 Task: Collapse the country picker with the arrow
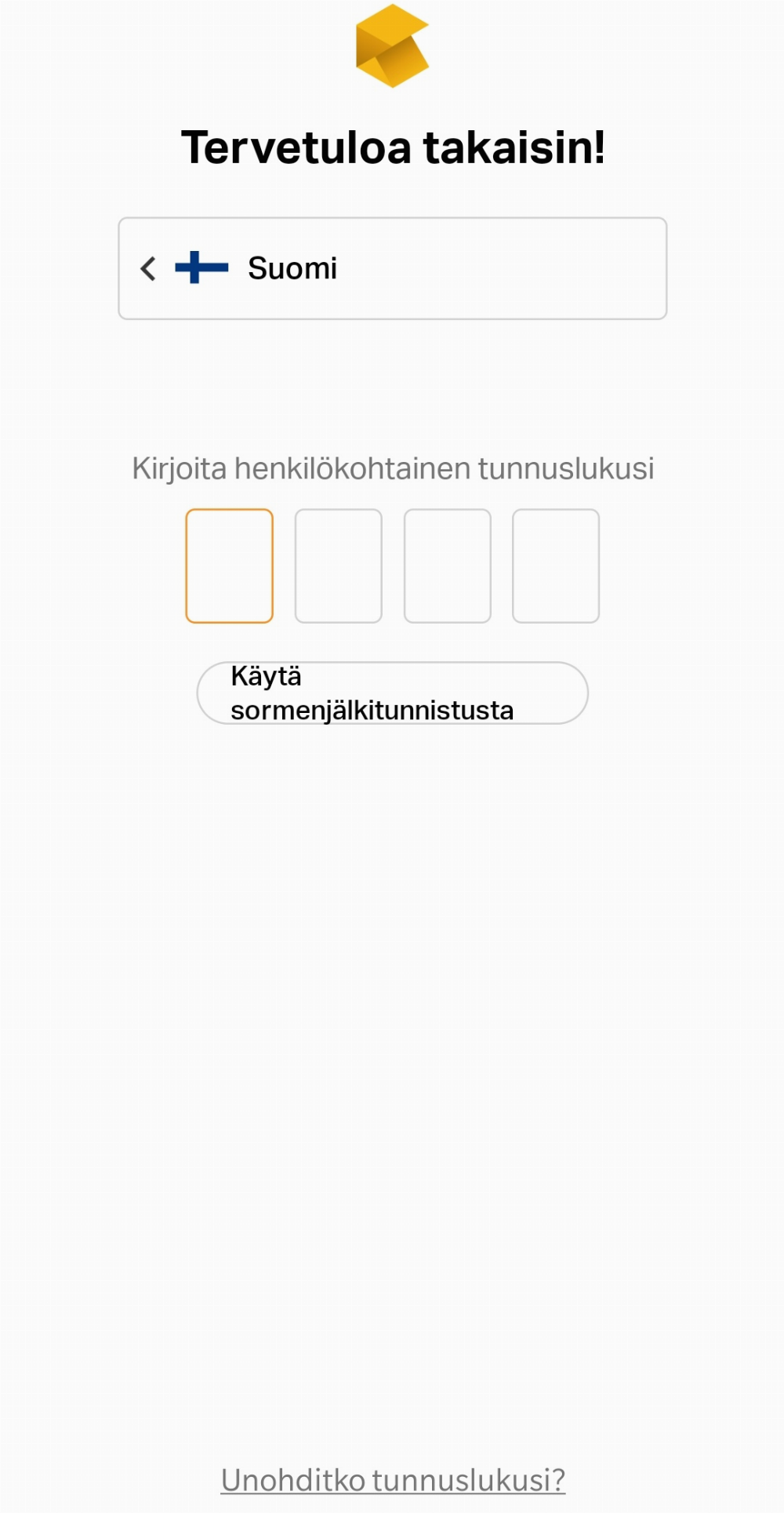coord(147,267)
